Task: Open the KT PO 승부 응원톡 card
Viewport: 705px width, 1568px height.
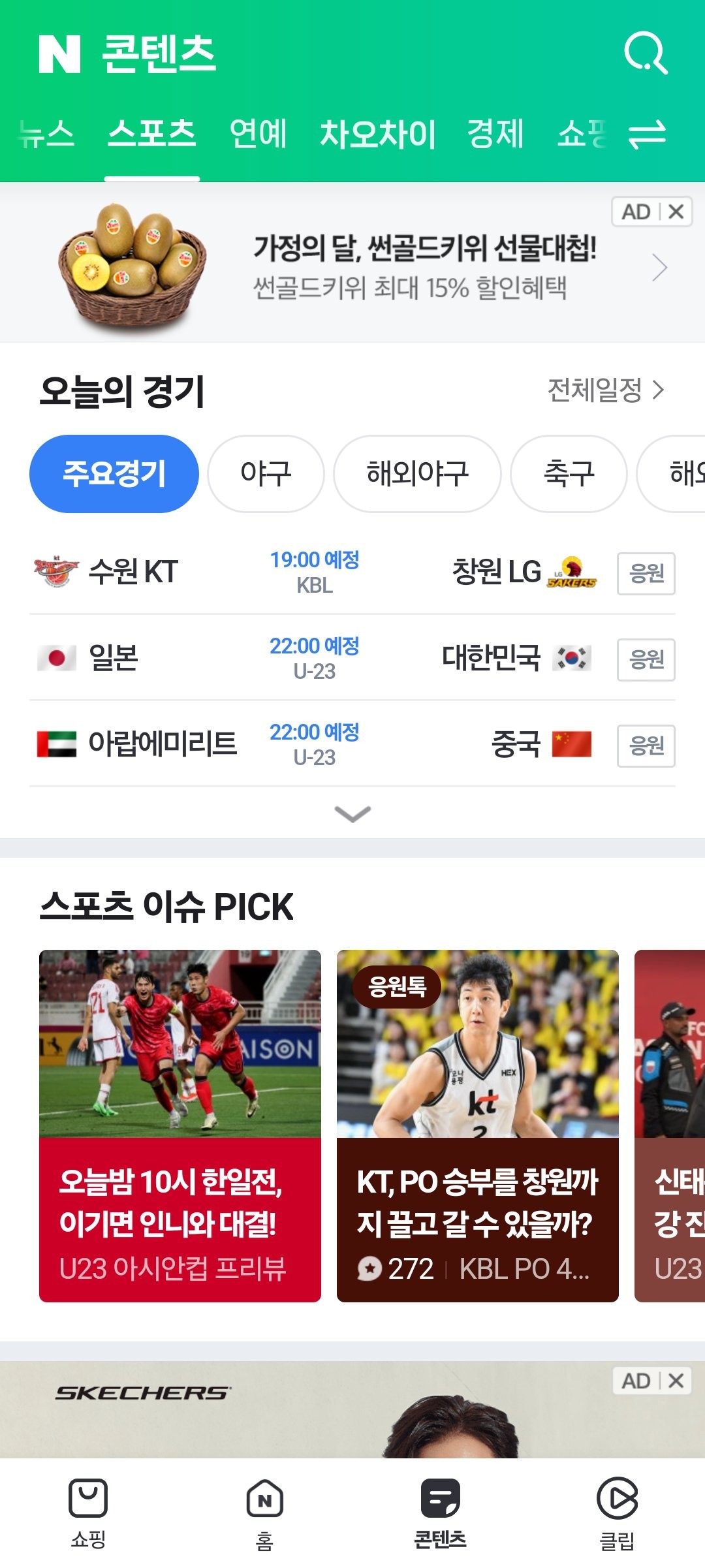Action: click(477, 1125)
